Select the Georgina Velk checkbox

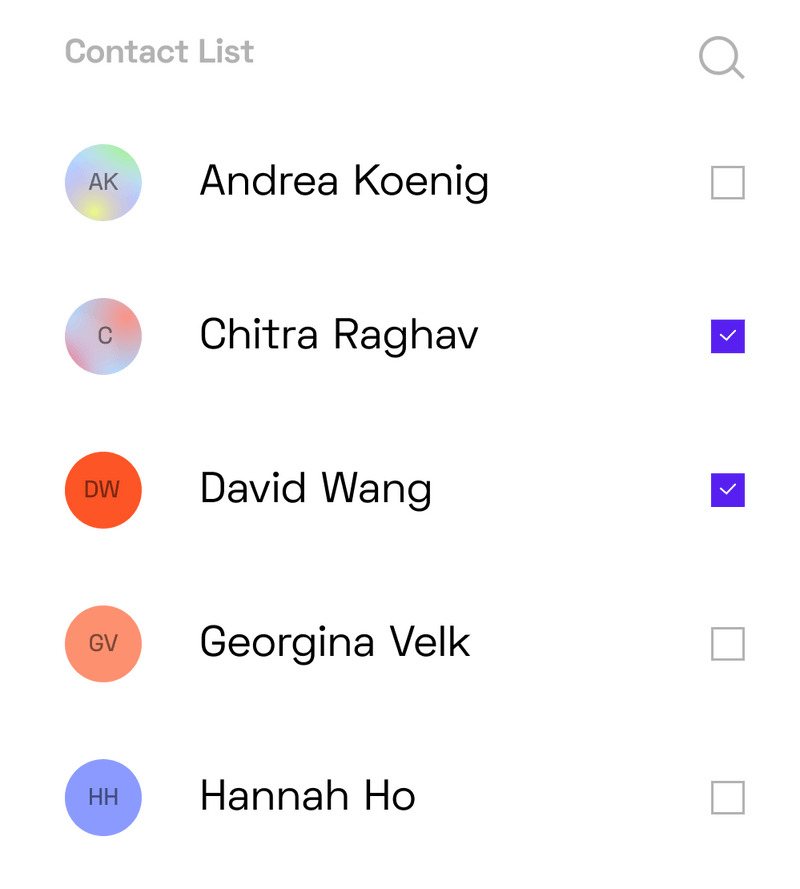727,644
